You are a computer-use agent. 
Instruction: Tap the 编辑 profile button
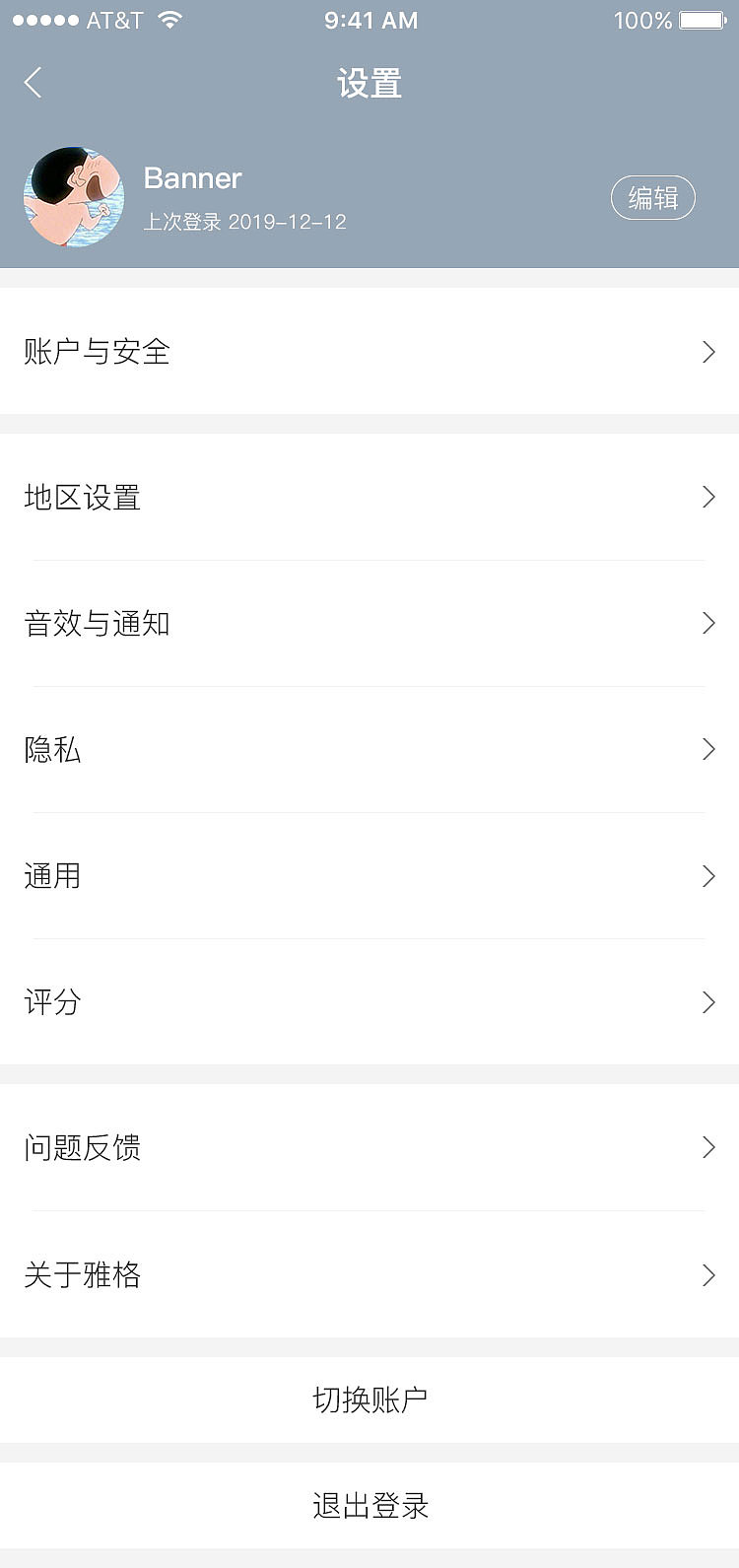click(653, 197)
